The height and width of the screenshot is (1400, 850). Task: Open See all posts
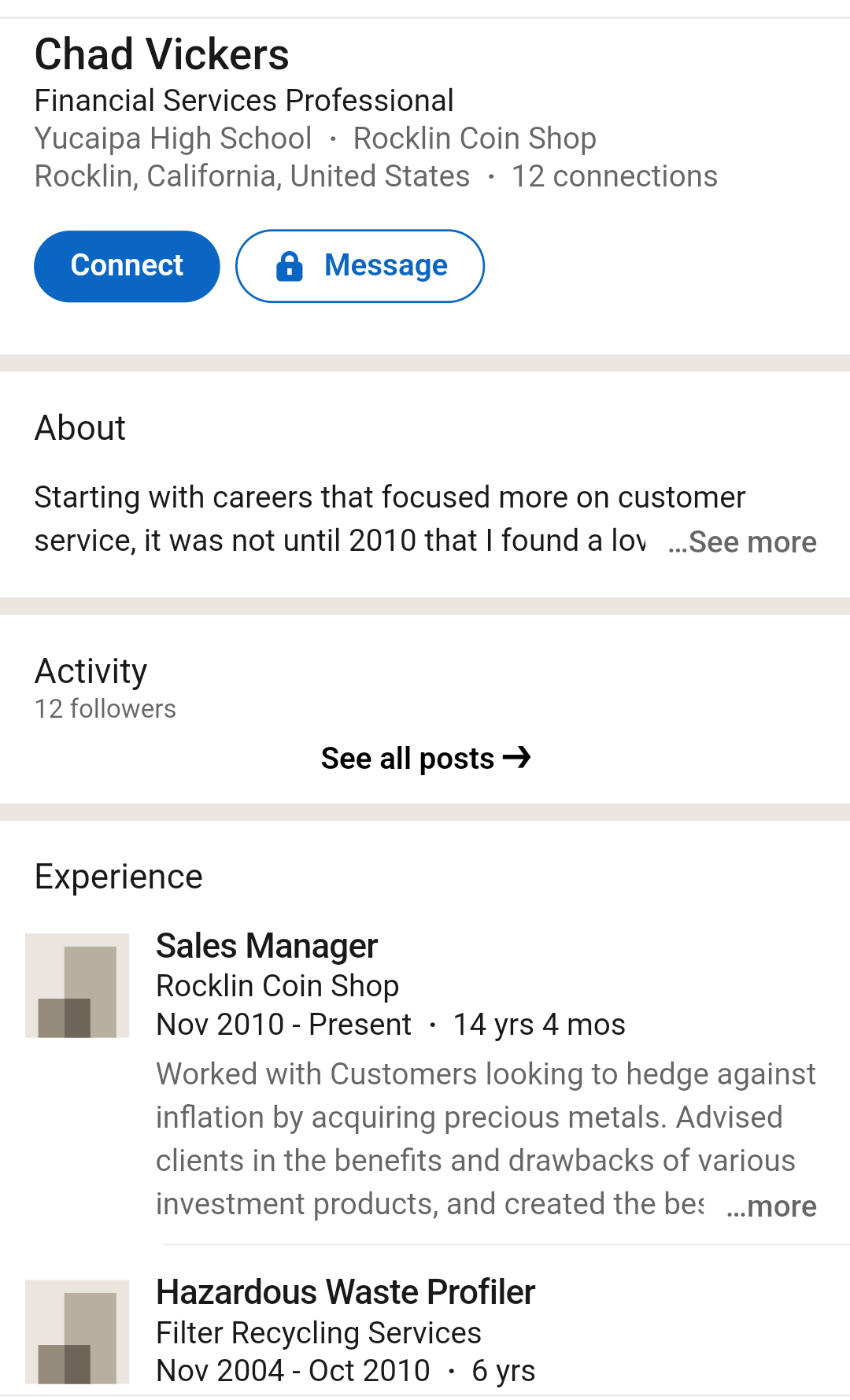point(425,759)
